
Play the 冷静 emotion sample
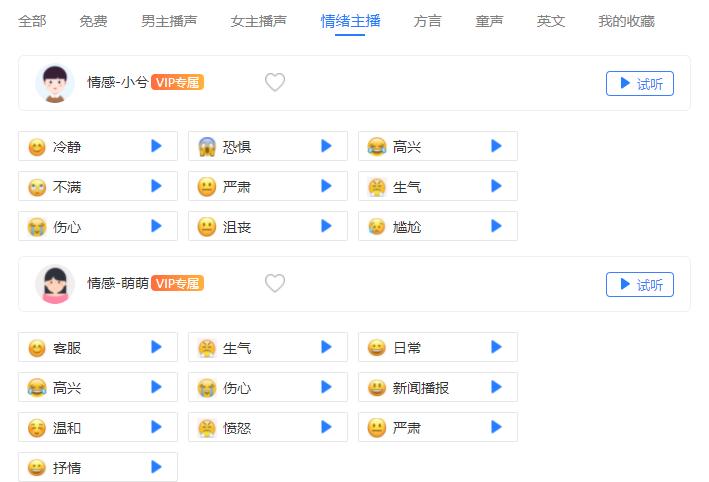click(156, 146)
